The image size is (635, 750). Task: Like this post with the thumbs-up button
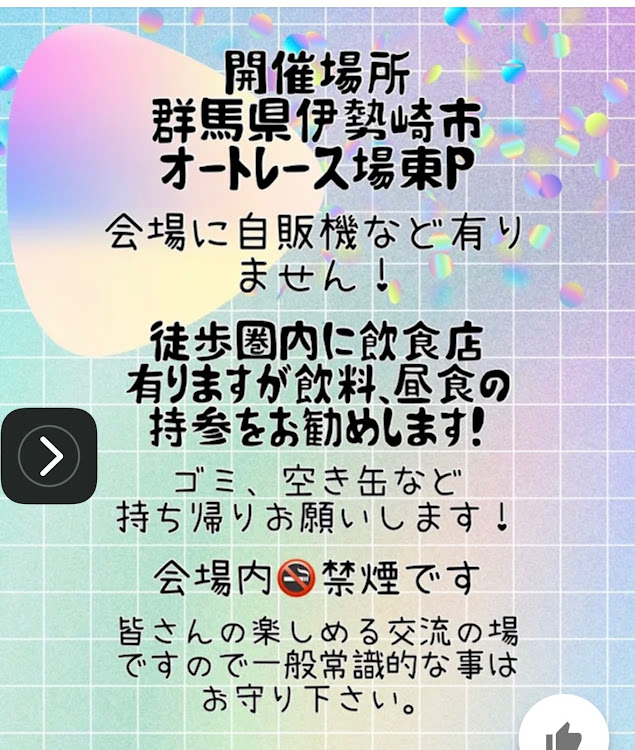tap(565, 728)
